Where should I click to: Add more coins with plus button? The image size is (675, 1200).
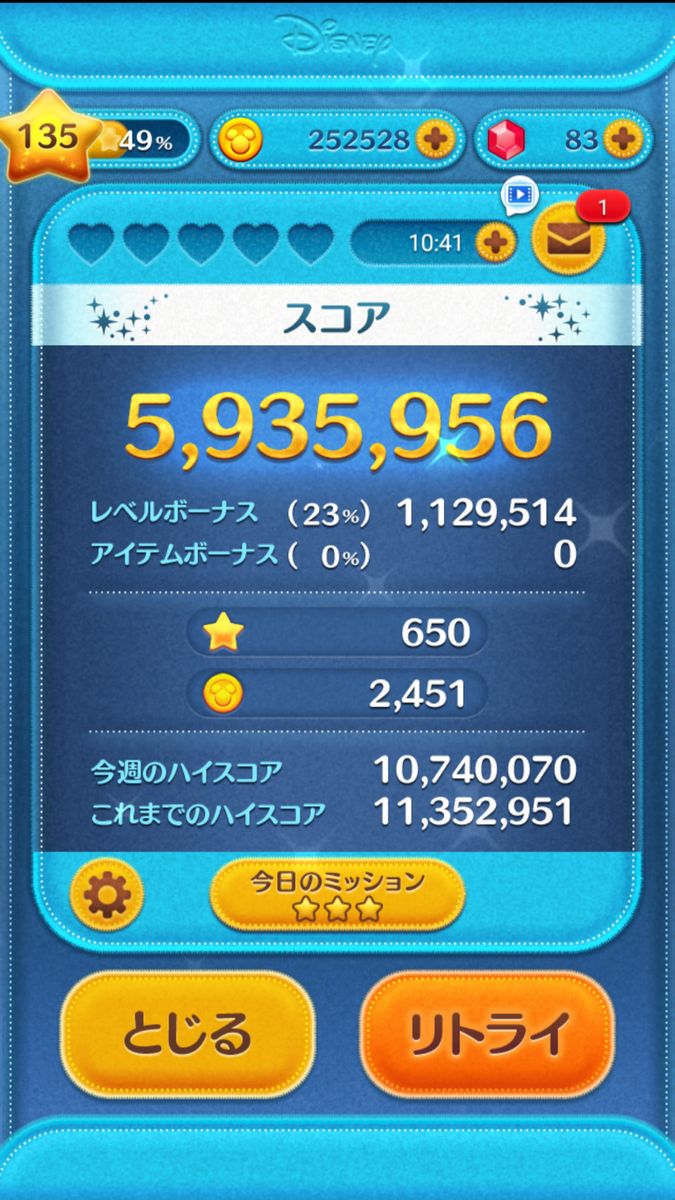pos(434,140)
